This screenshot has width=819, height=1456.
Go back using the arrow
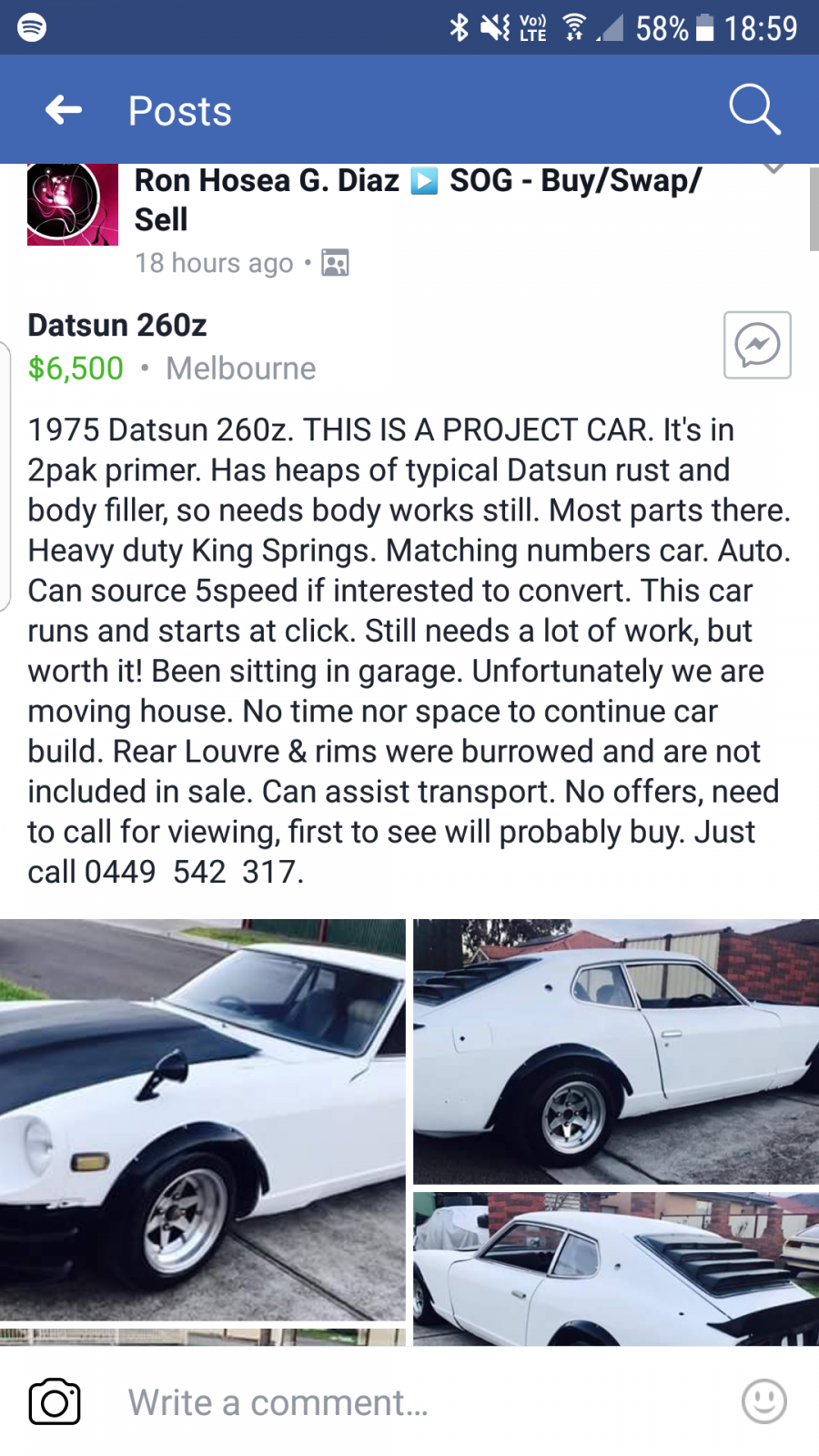[x=64, y=110]
